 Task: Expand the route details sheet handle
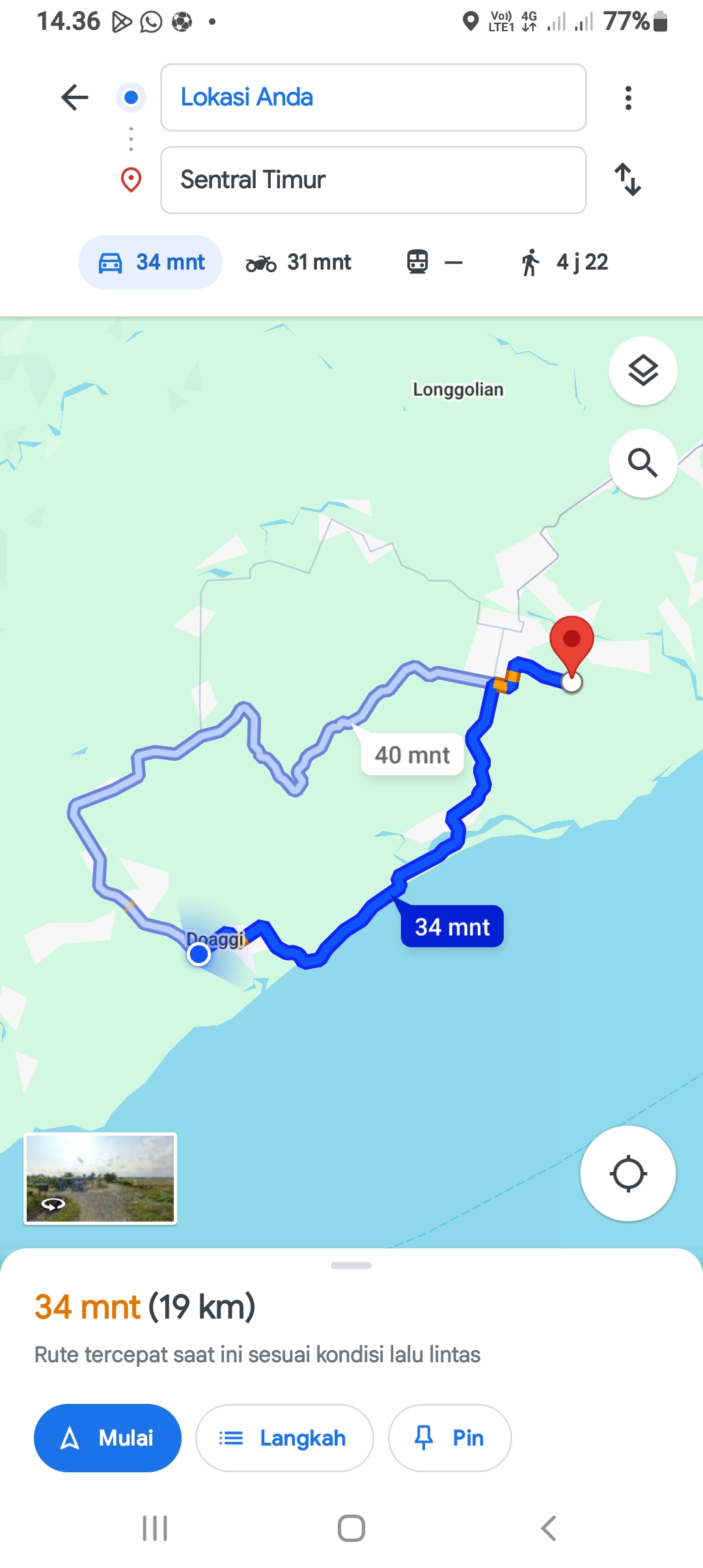(351, 1265)
